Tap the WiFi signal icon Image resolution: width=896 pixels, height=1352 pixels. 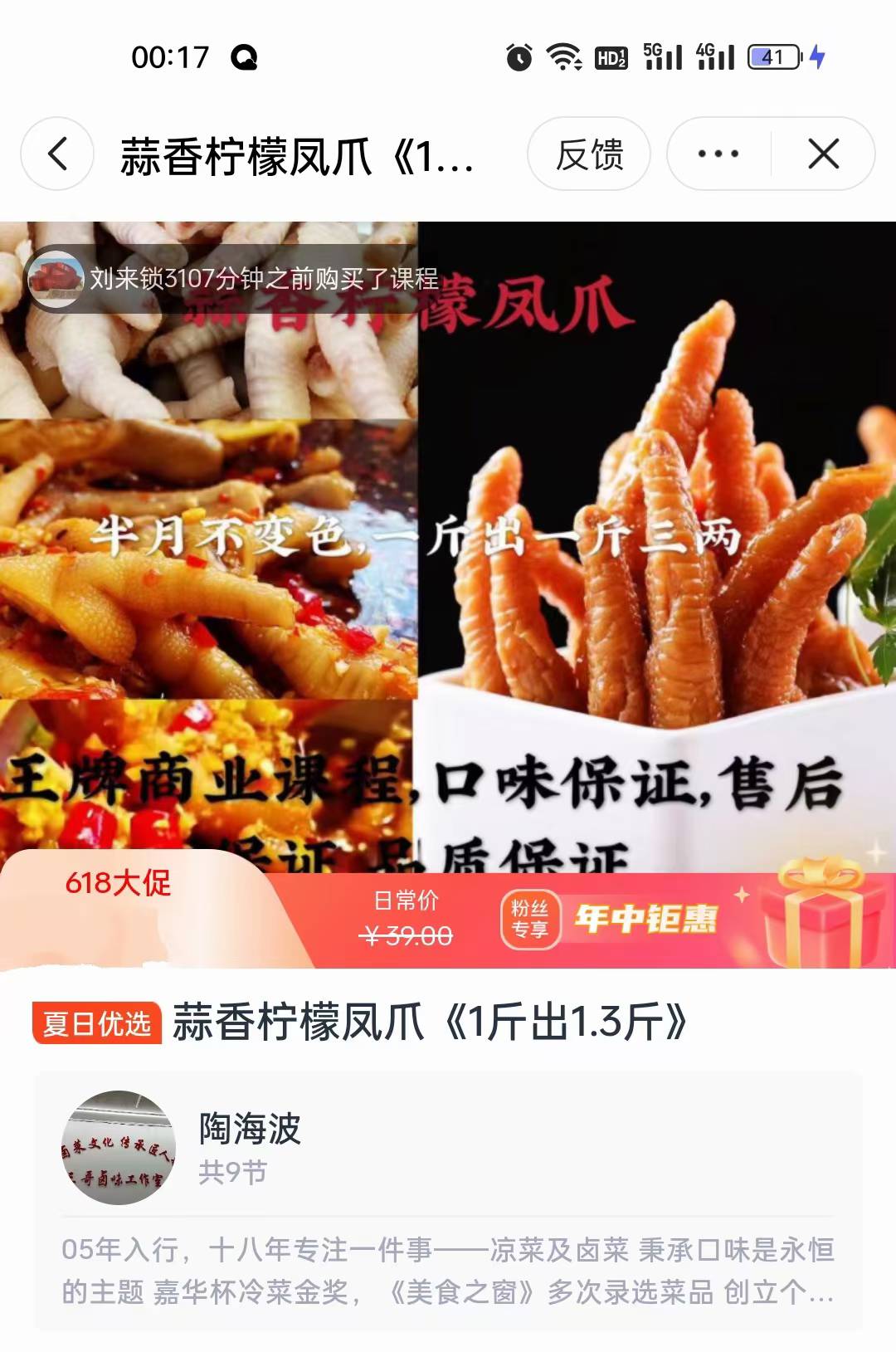(x=566, y=56)
